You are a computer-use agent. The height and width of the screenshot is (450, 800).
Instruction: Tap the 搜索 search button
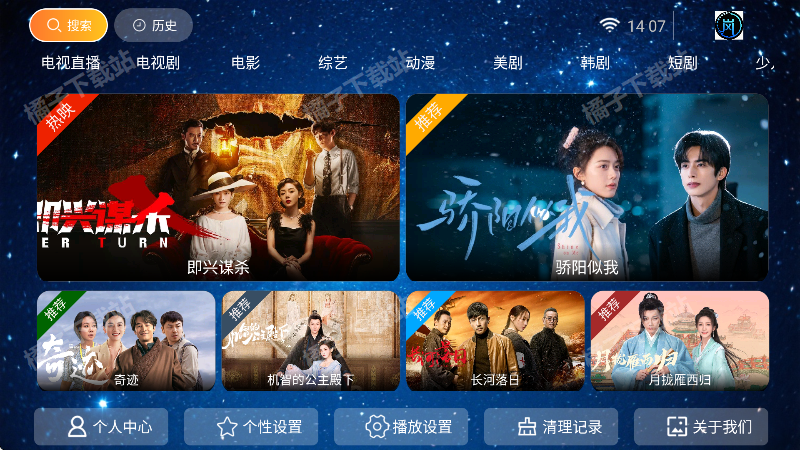[68, 25]
